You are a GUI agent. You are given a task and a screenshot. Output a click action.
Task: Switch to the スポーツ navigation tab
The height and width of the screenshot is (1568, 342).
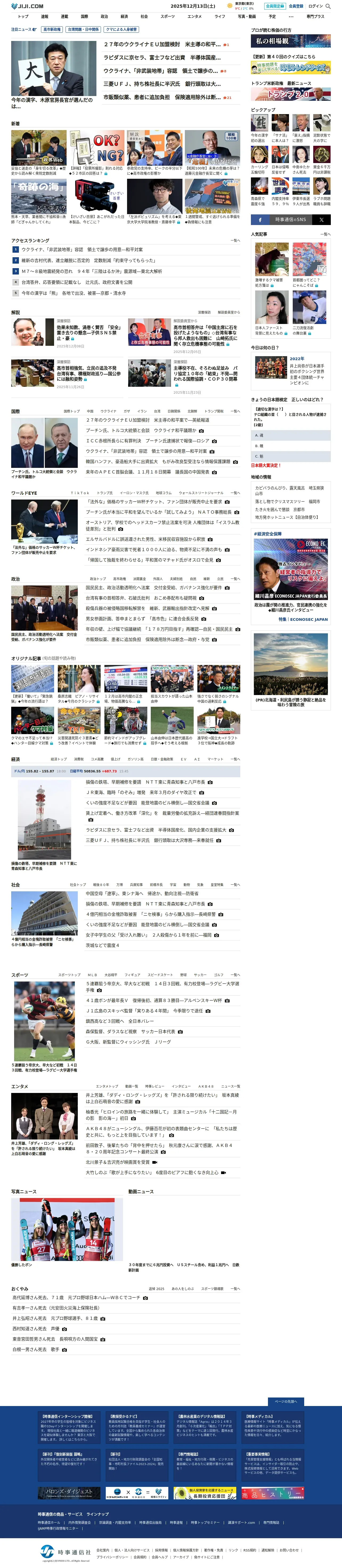point(168,16)
